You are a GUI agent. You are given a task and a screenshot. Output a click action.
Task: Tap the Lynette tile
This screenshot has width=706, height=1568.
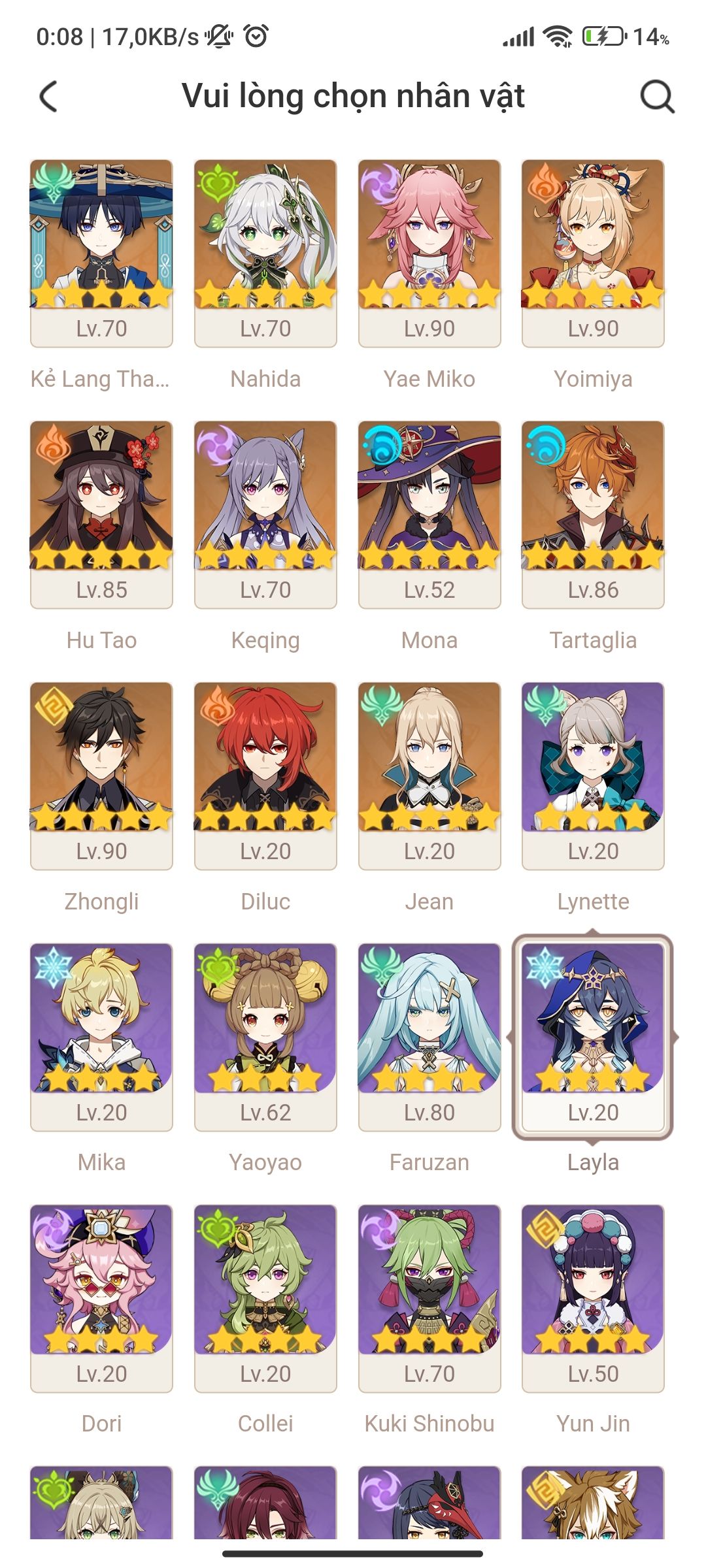593,776
